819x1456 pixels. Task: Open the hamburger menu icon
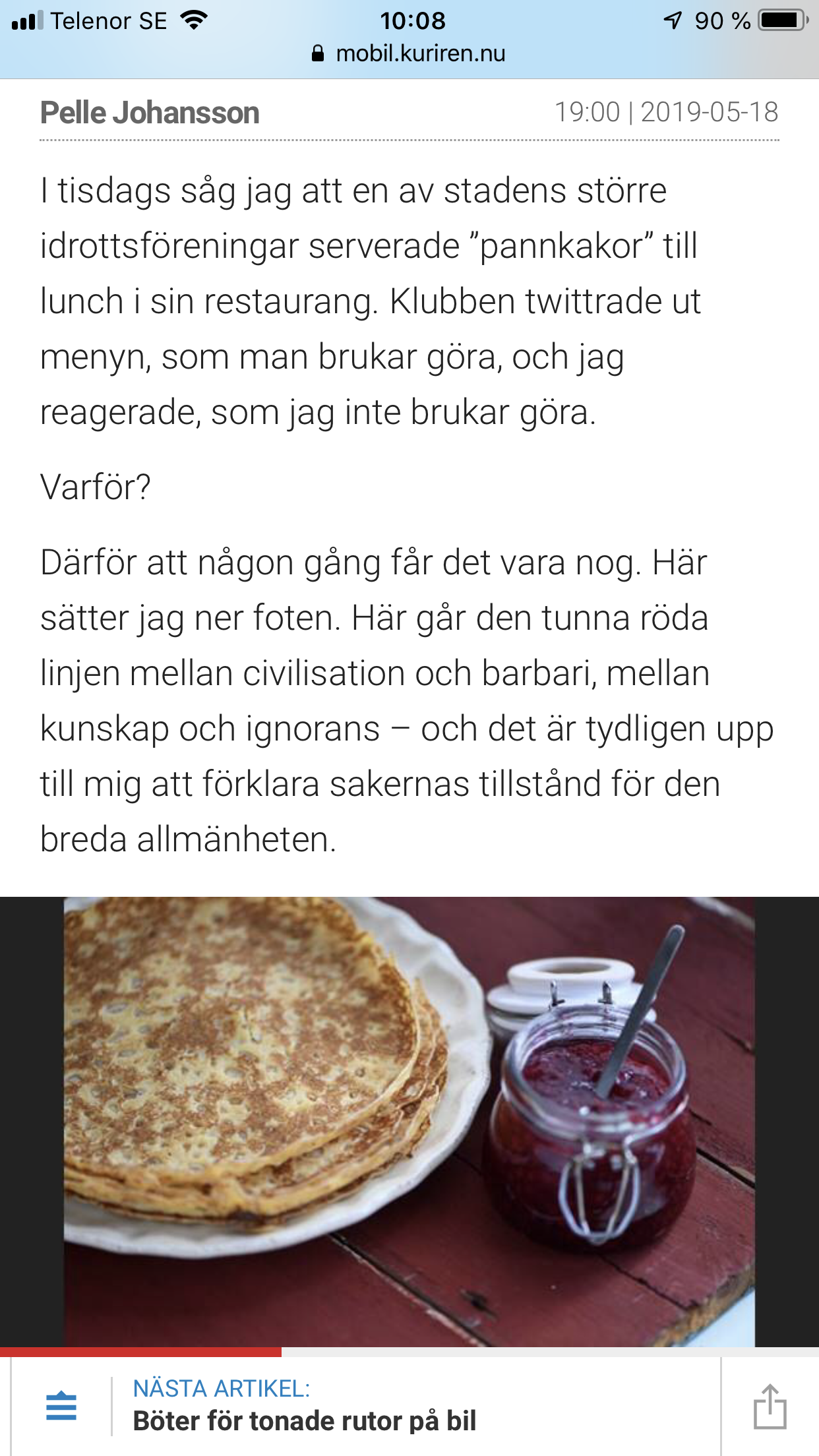(x=61, y=1406)
